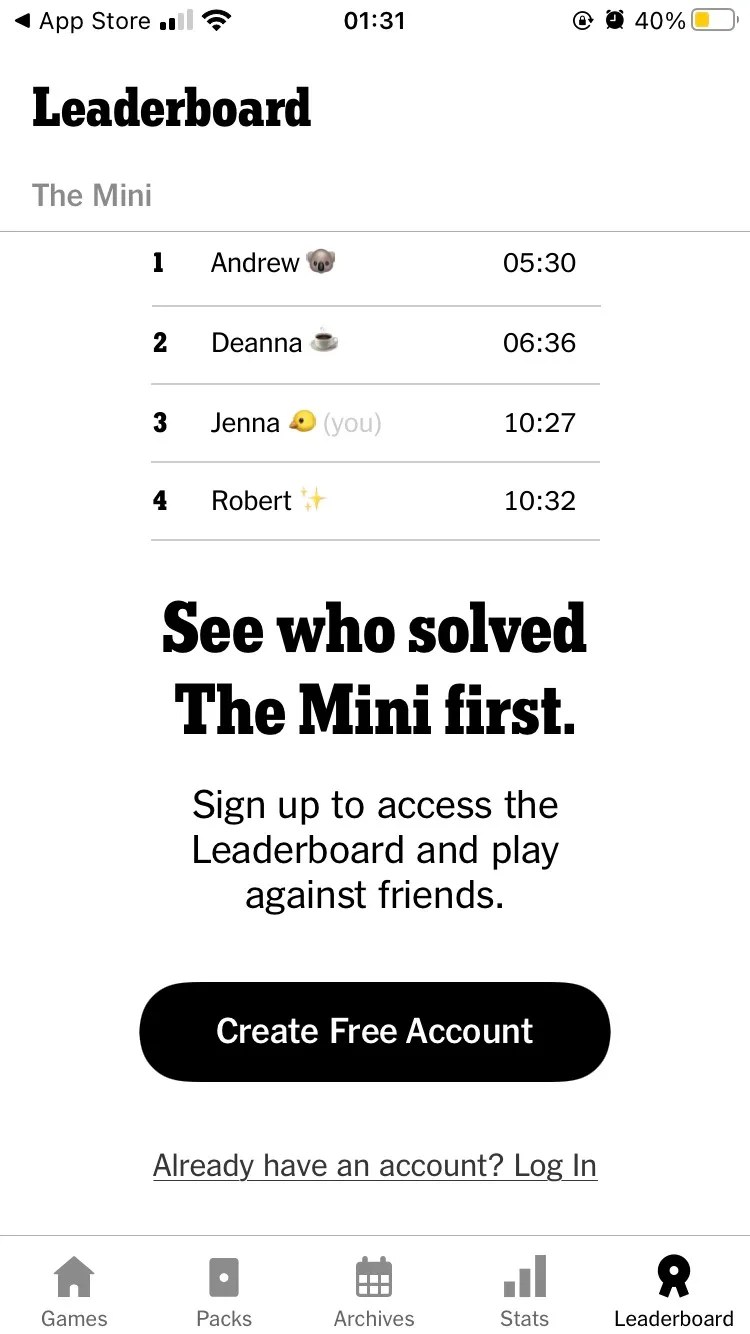Tap the sparkles emoji next to Robert
750x1334 pixels.
(314, 499)
